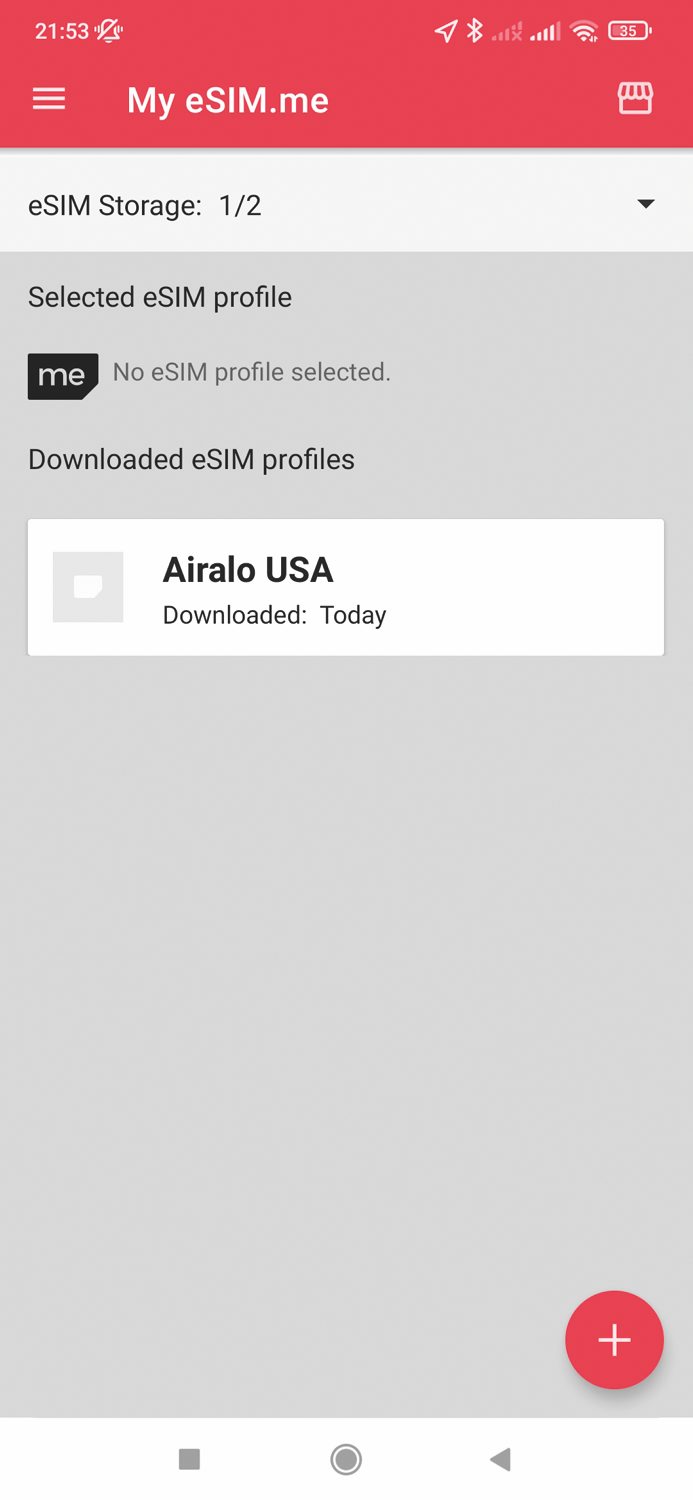Tap the system home button

tap(346, 1460)
